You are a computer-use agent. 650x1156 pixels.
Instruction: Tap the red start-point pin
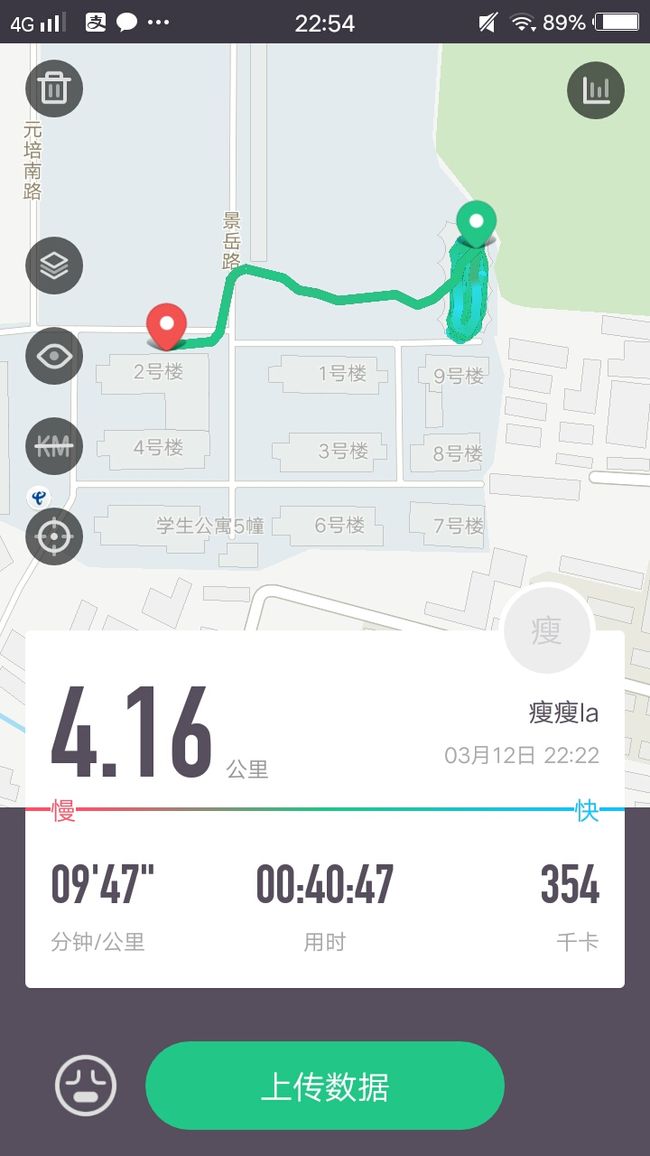167,326
